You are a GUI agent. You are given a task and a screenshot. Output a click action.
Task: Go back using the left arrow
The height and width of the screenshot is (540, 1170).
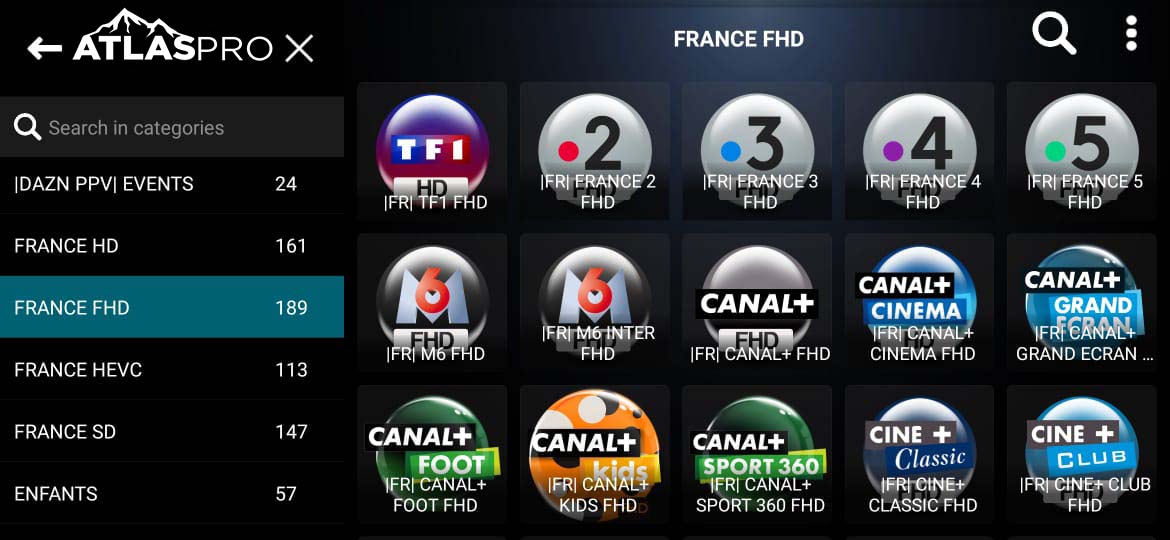(44, 48)
